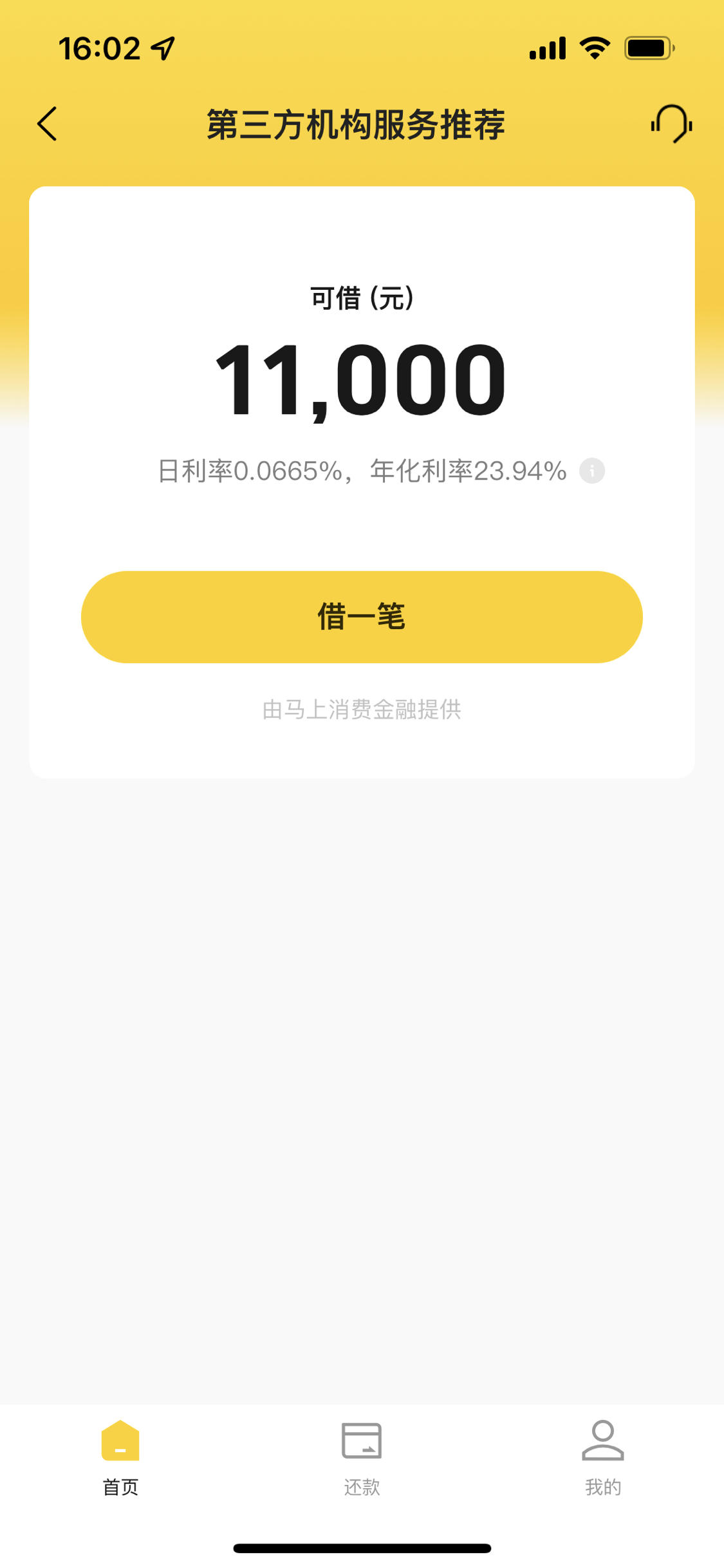Go back using the top-left arrow

point(47,124)
